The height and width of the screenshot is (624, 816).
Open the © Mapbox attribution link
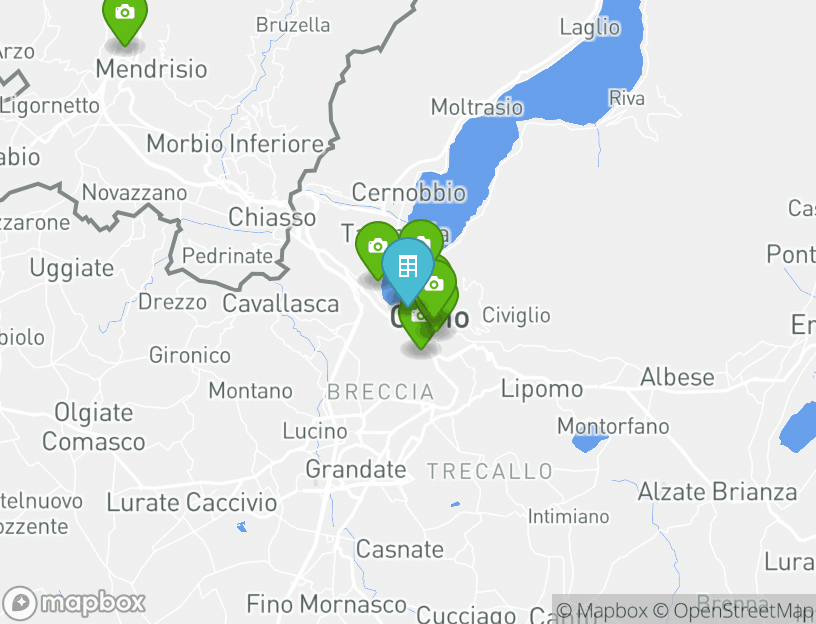[x=603, y=610]
